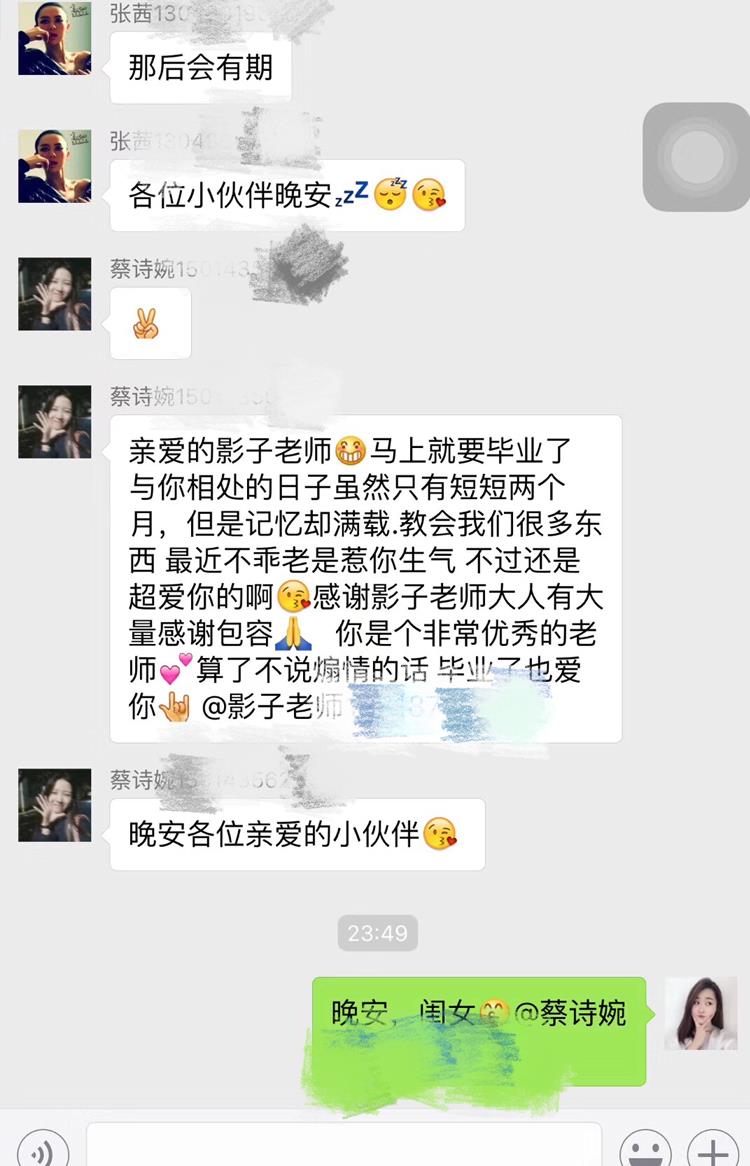Image resolution: width=750 pixels, height=1166 pixels.
Task: Tap the @蔡诗婉 mention in the green bubble
Action: tap(577, 1012)
